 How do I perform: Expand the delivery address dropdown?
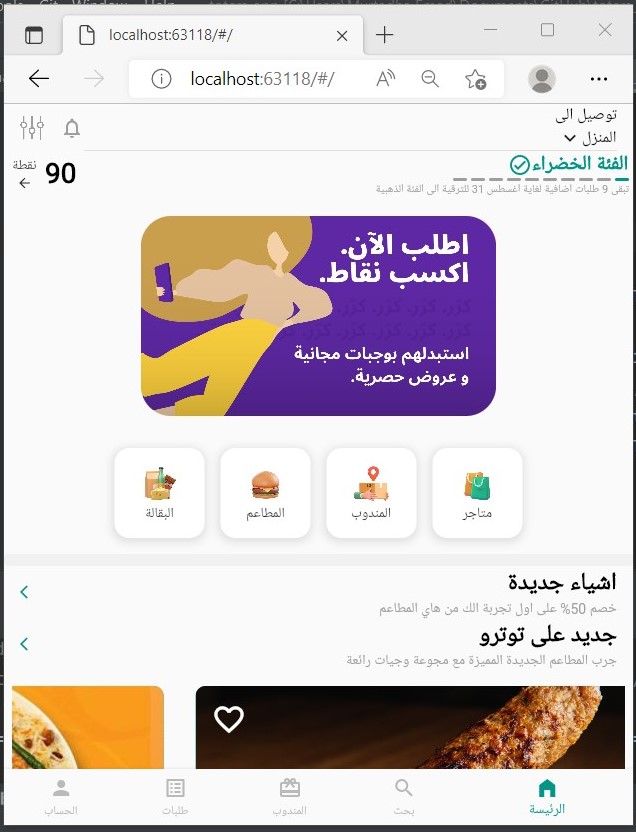(570, 138)
